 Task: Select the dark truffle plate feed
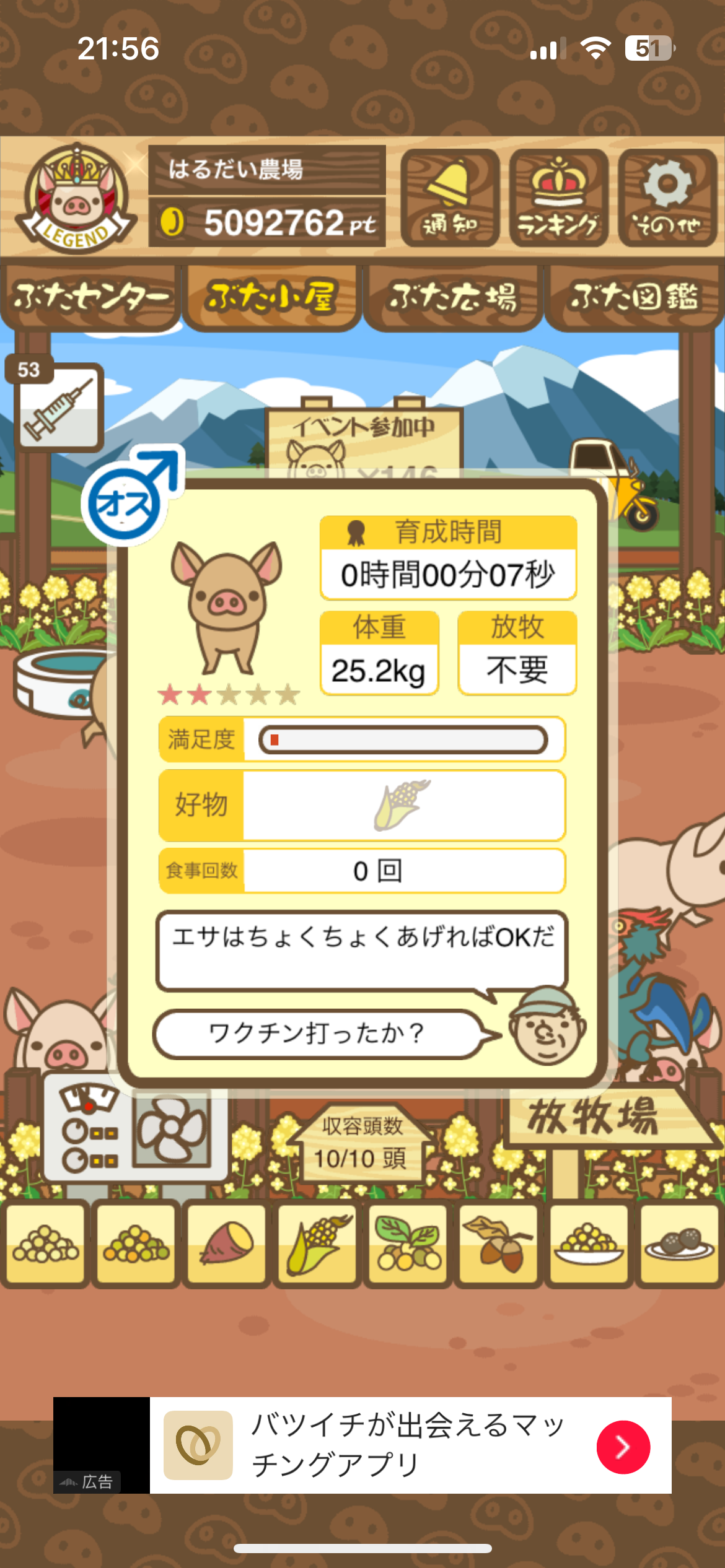(x=680, y=1244)
